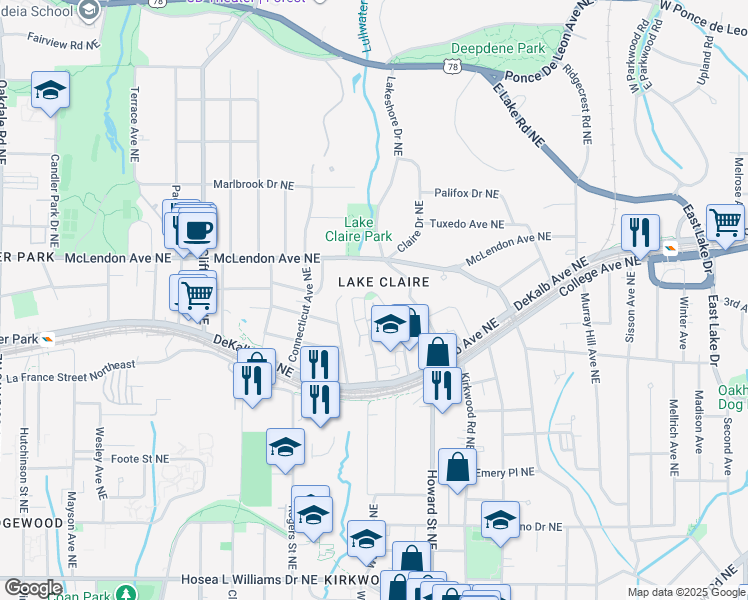
Task: Open the shopping cart marker near East Lake Dr
Action: tap(725, 221)
